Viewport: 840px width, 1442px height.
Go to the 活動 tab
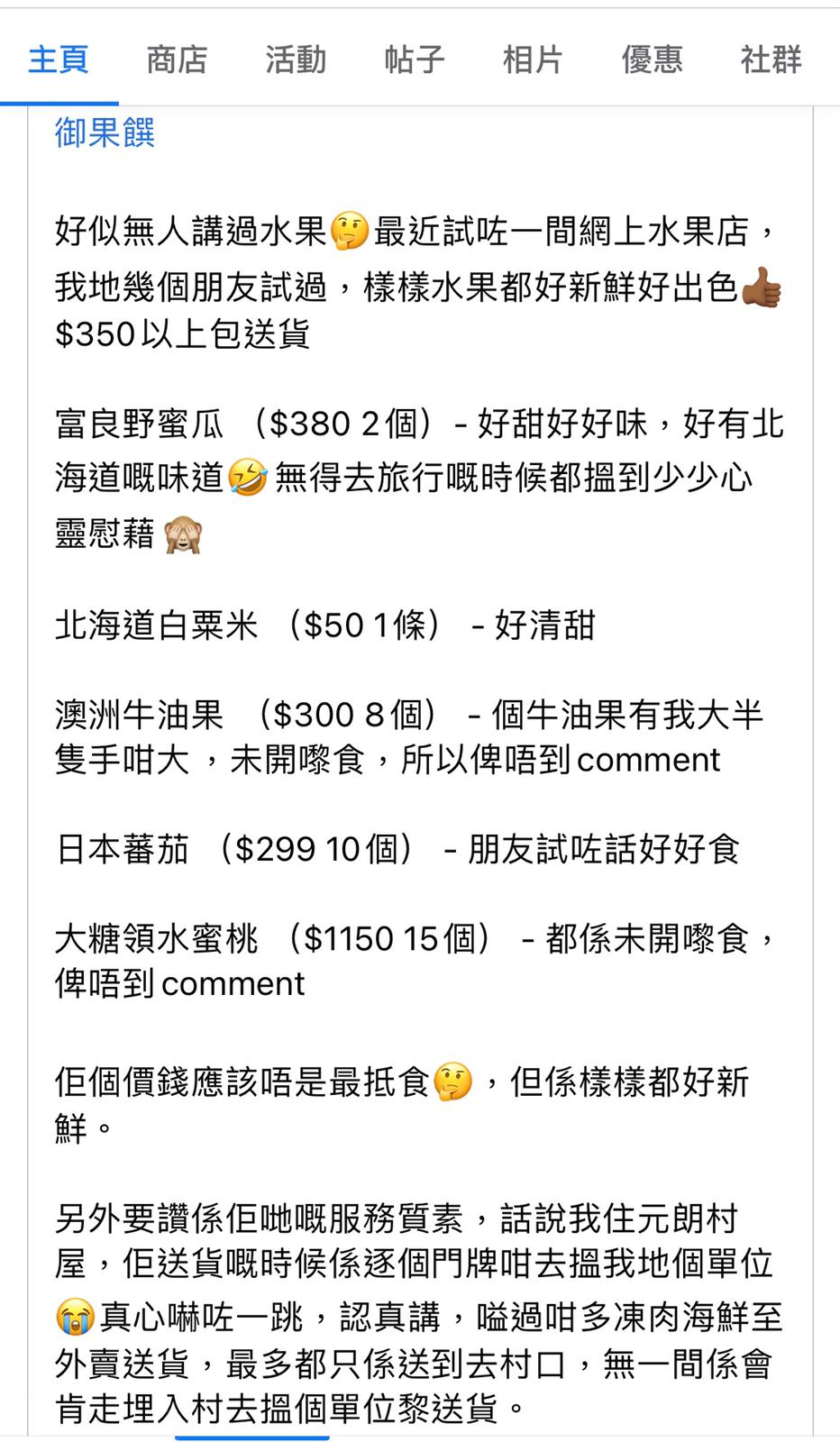pyautogui.click(x=296, y=60)
